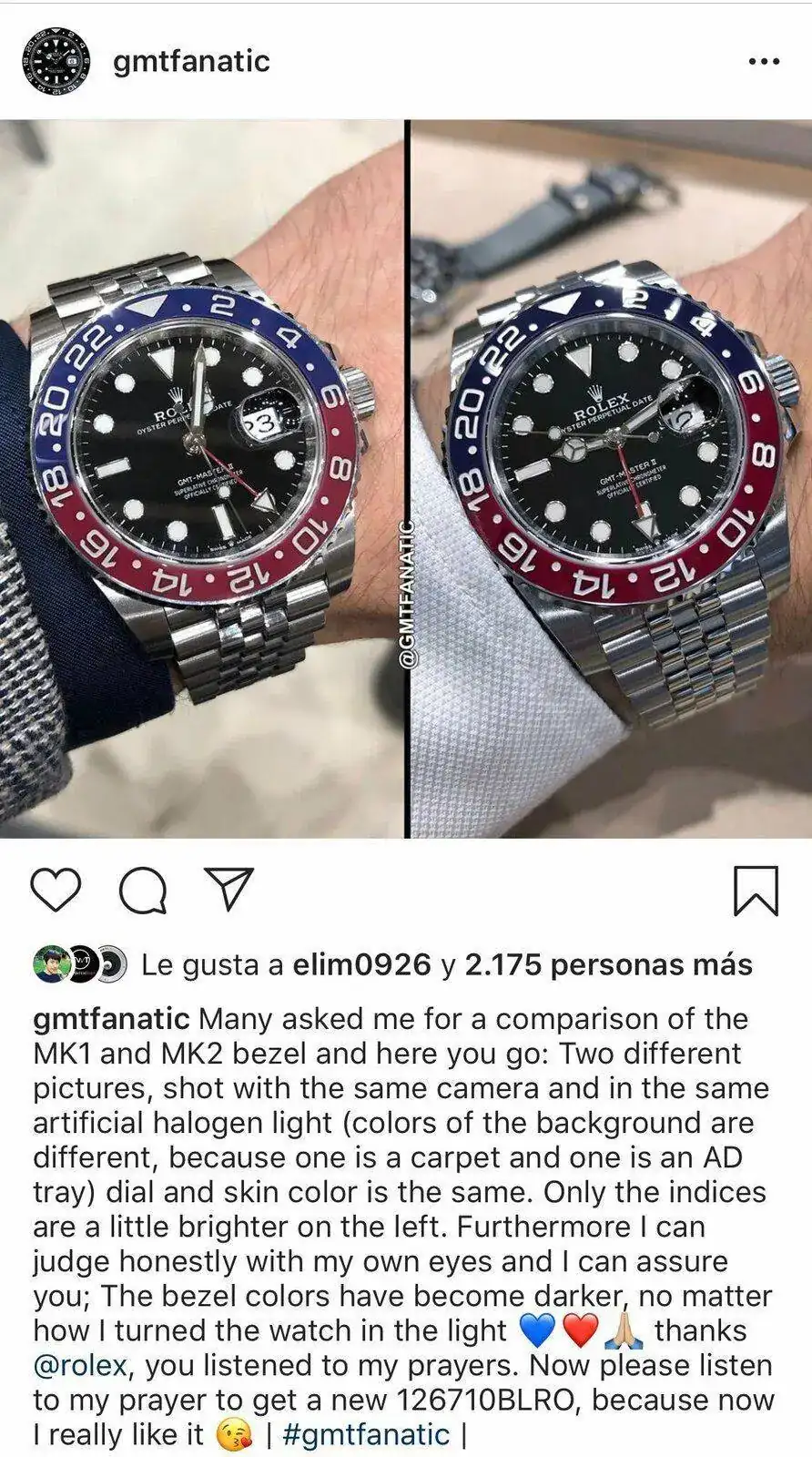Viewport: 812px width, 1457px height.
Task: Bookmark this post
Action: [x=756, y=890]
